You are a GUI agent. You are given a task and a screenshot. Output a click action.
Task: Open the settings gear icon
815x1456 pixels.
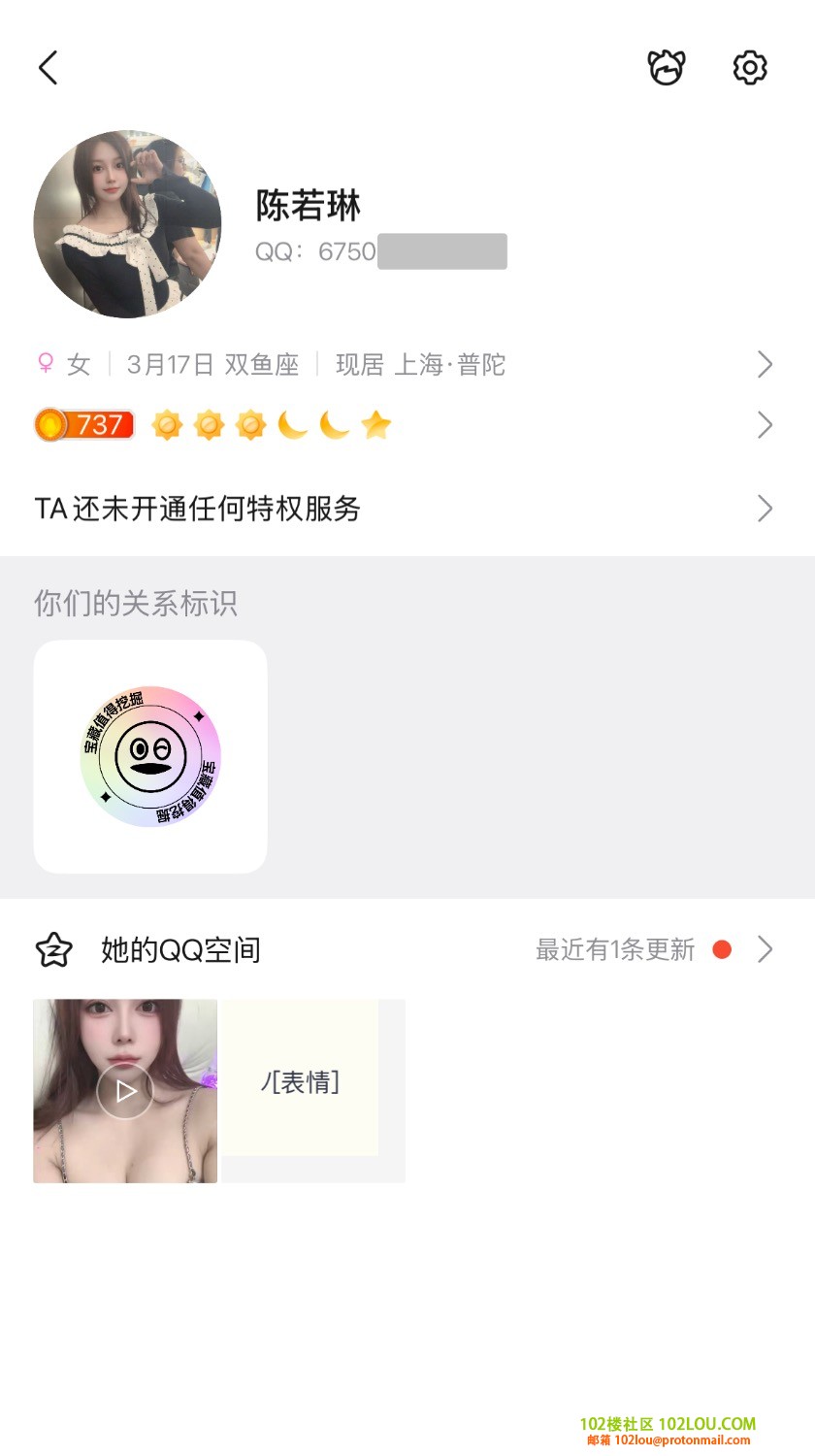coord(749,68)
